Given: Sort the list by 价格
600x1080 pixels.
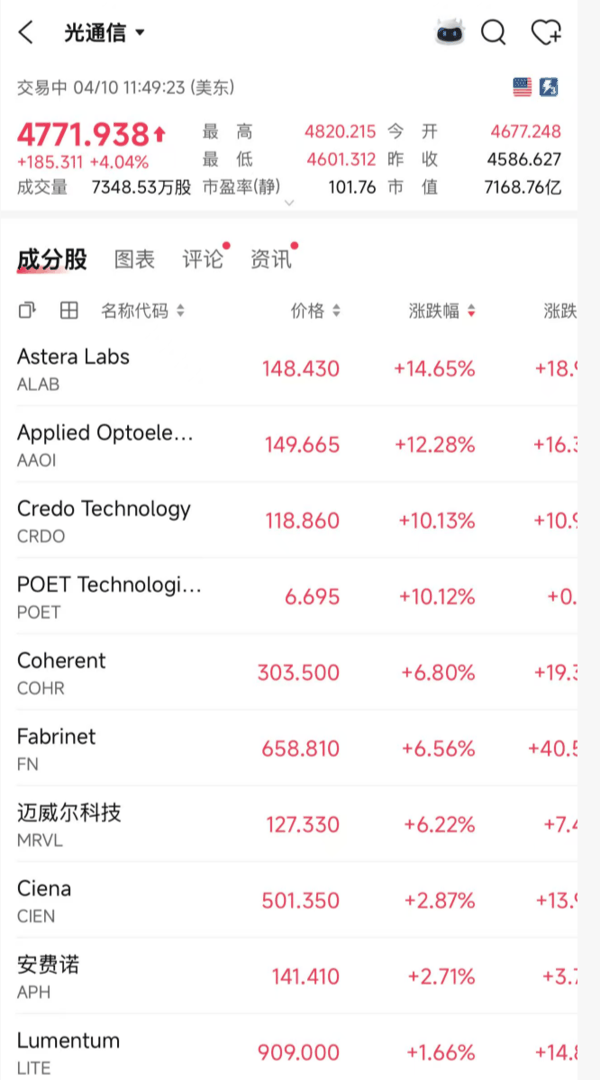Looking at the screenshot, I should click(315, 311).
